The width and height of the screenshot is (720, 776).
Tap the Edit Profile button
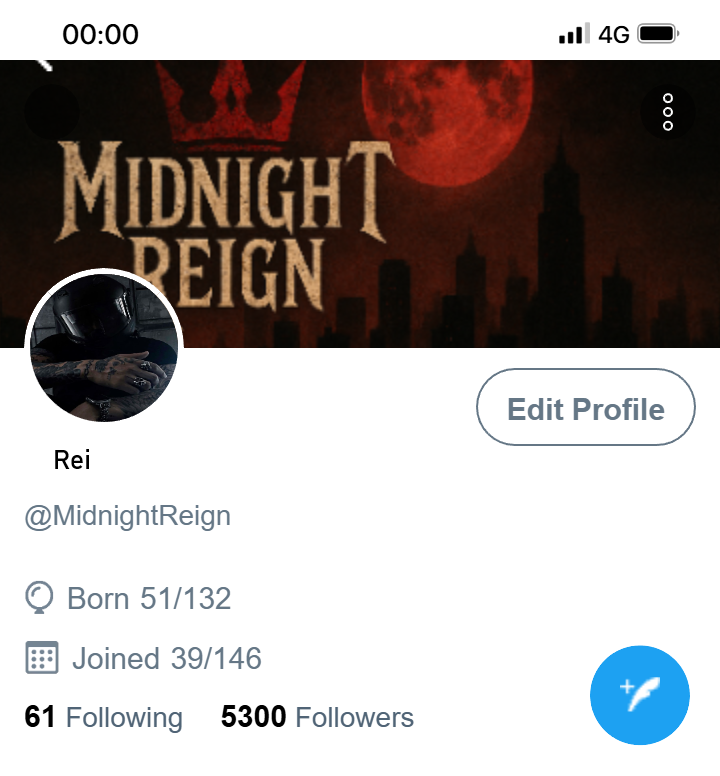[586, 408]
